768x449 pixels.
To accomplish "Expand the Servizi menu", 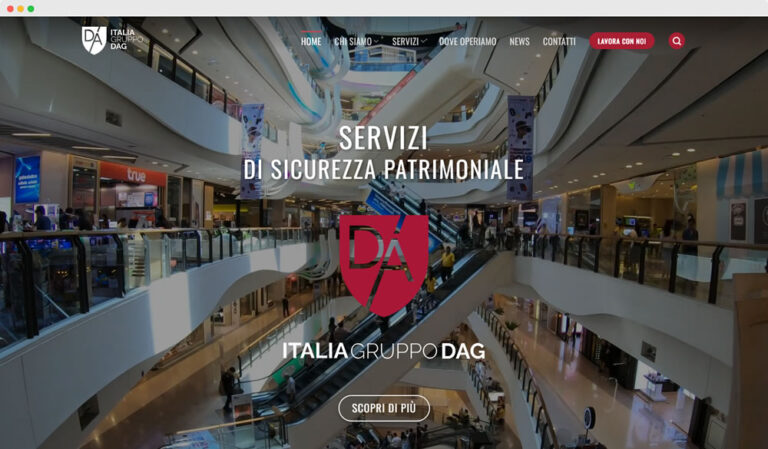I will (408, 42).
